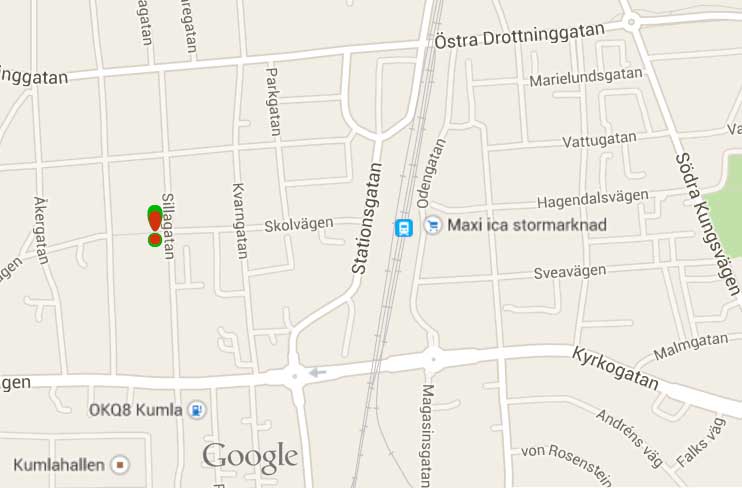Tap the train station transit icon
Viewport: 742px width, 488px height.
click(x=403, y=227)
